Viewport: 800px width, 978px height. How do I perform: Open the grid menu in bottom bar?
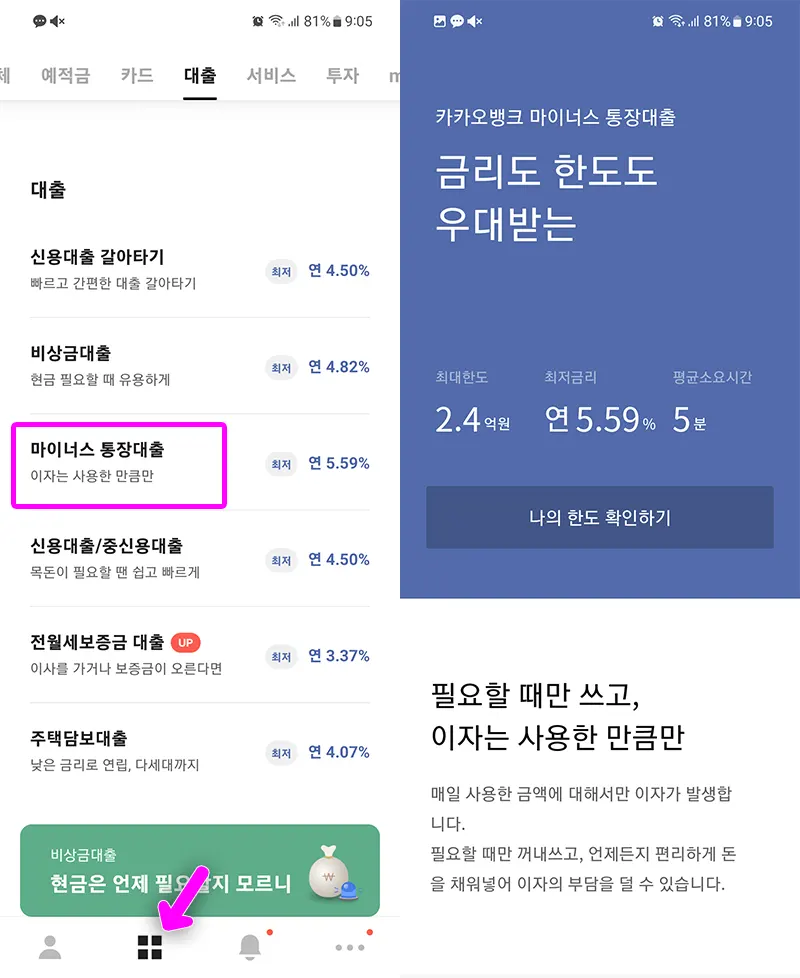point(149,946)
